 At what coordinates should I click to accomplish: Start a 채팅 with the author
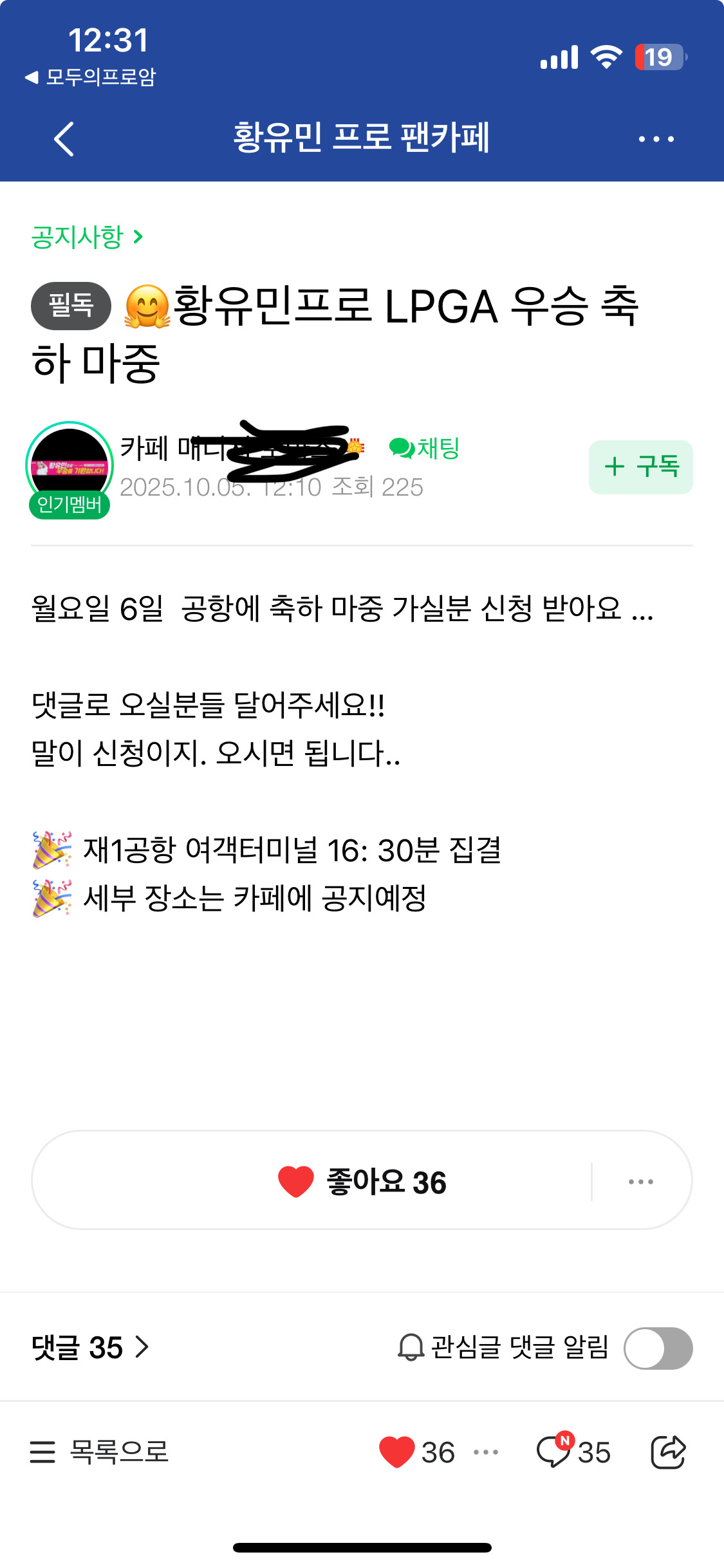[425, 448]
